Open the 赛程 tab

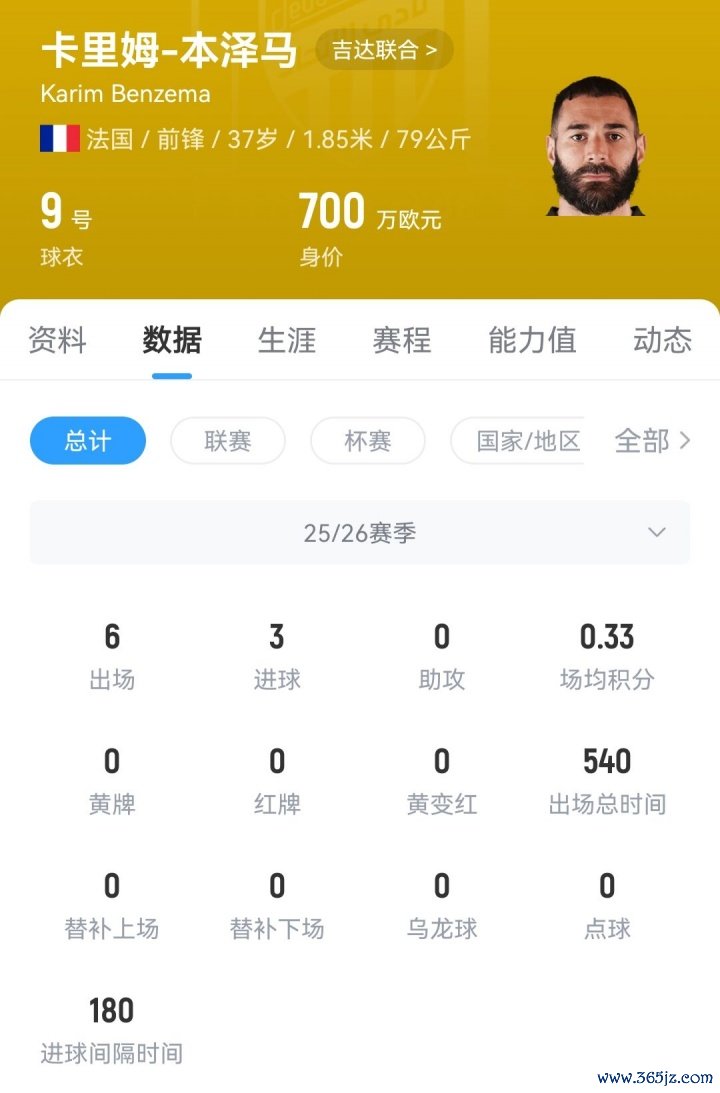[402, 340]
